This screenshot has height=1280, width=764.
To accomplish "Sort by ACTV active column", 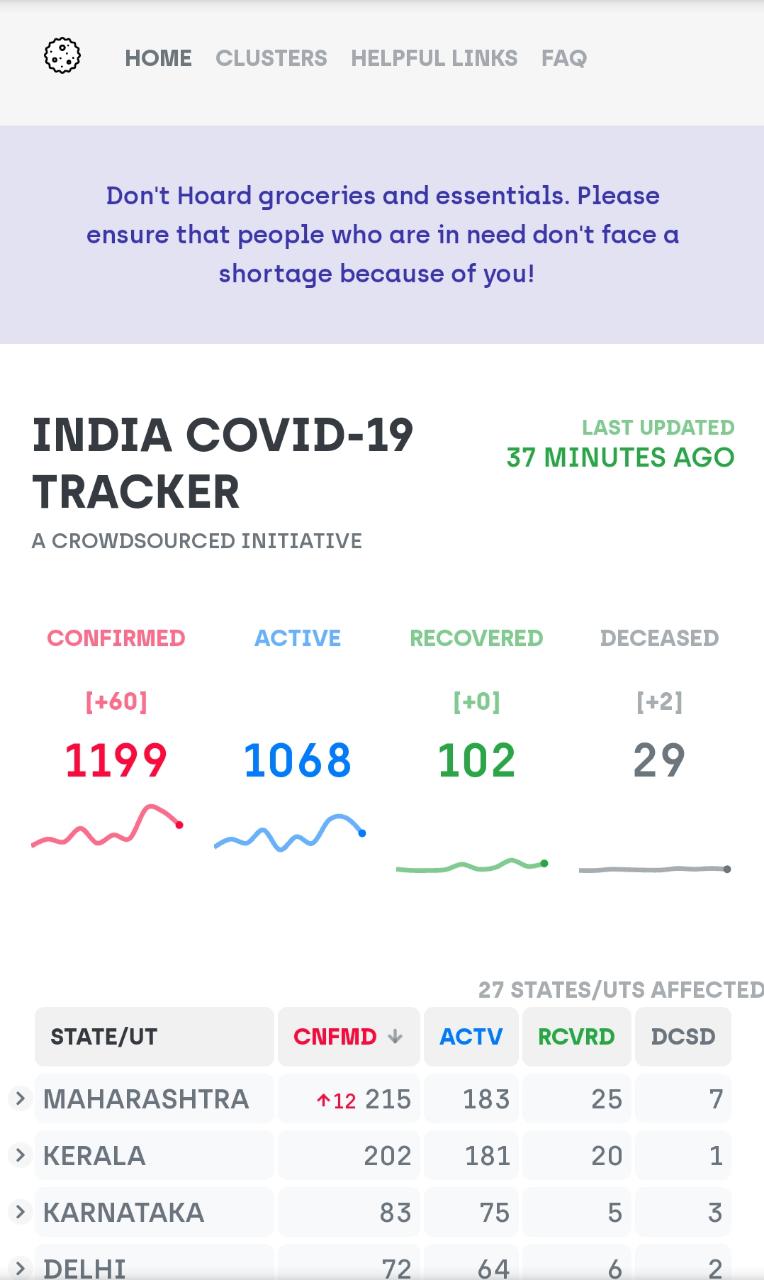I will (x=471, y=1036).
